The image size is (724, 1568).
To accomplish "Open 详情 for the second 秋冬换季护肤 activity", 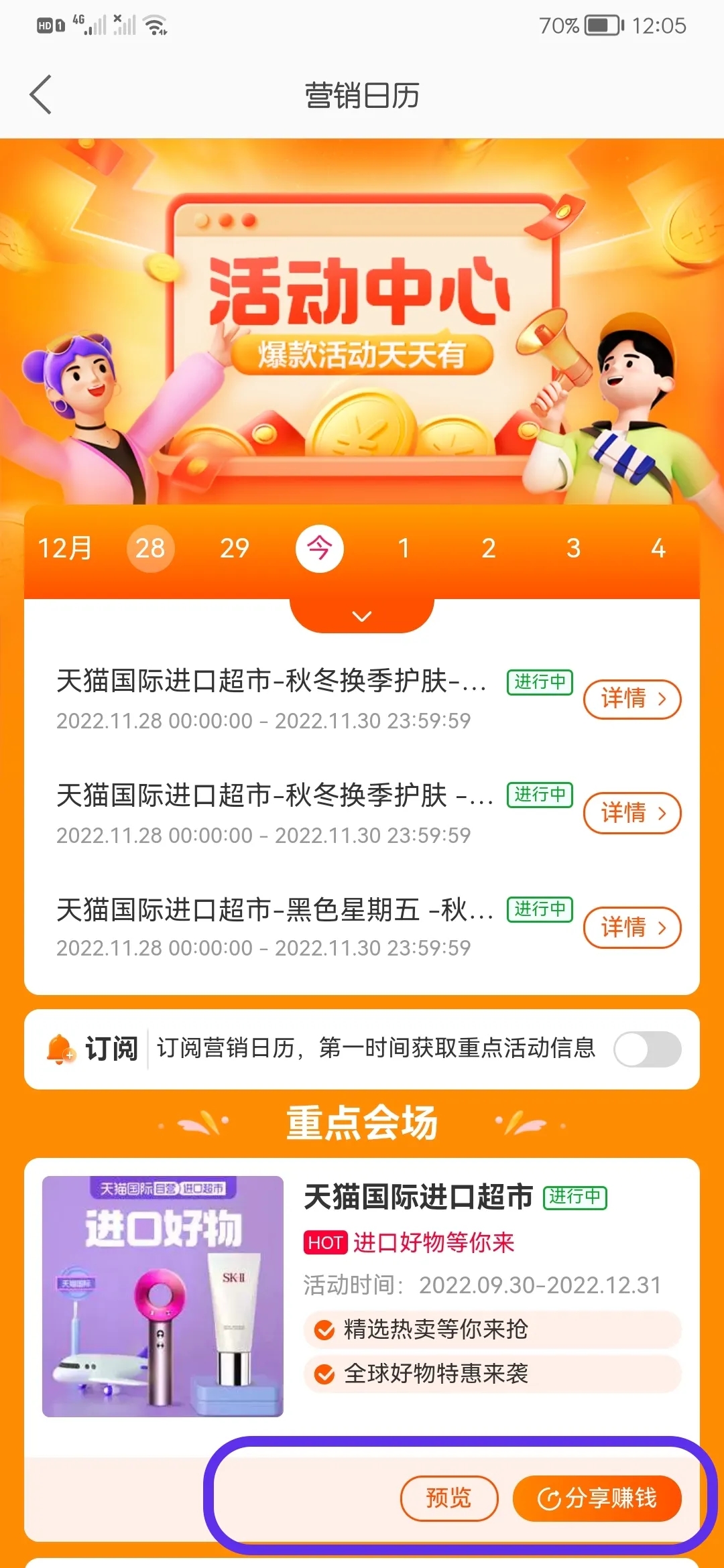I will pos(632,813).
